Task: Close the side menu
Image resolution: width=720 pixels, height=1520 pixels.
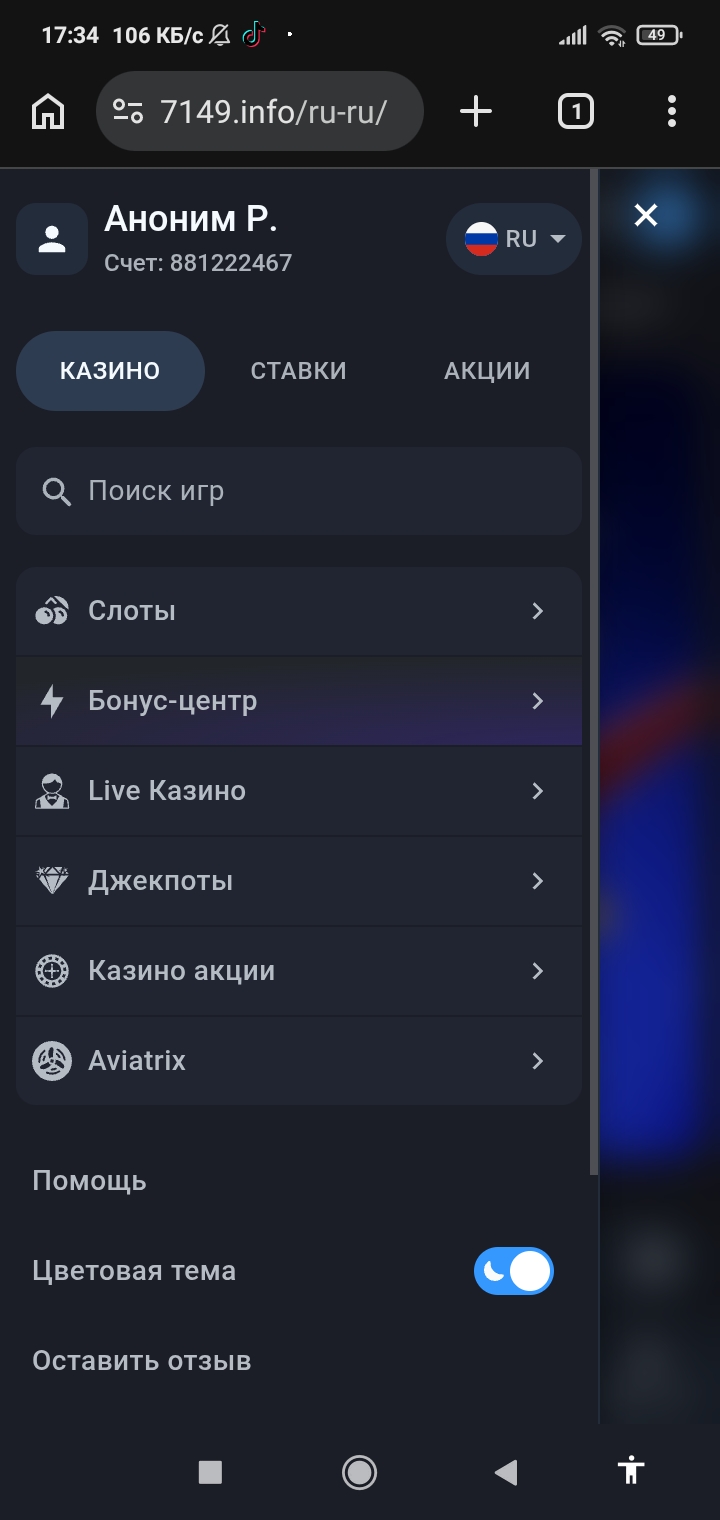Action: click(646, 215)
